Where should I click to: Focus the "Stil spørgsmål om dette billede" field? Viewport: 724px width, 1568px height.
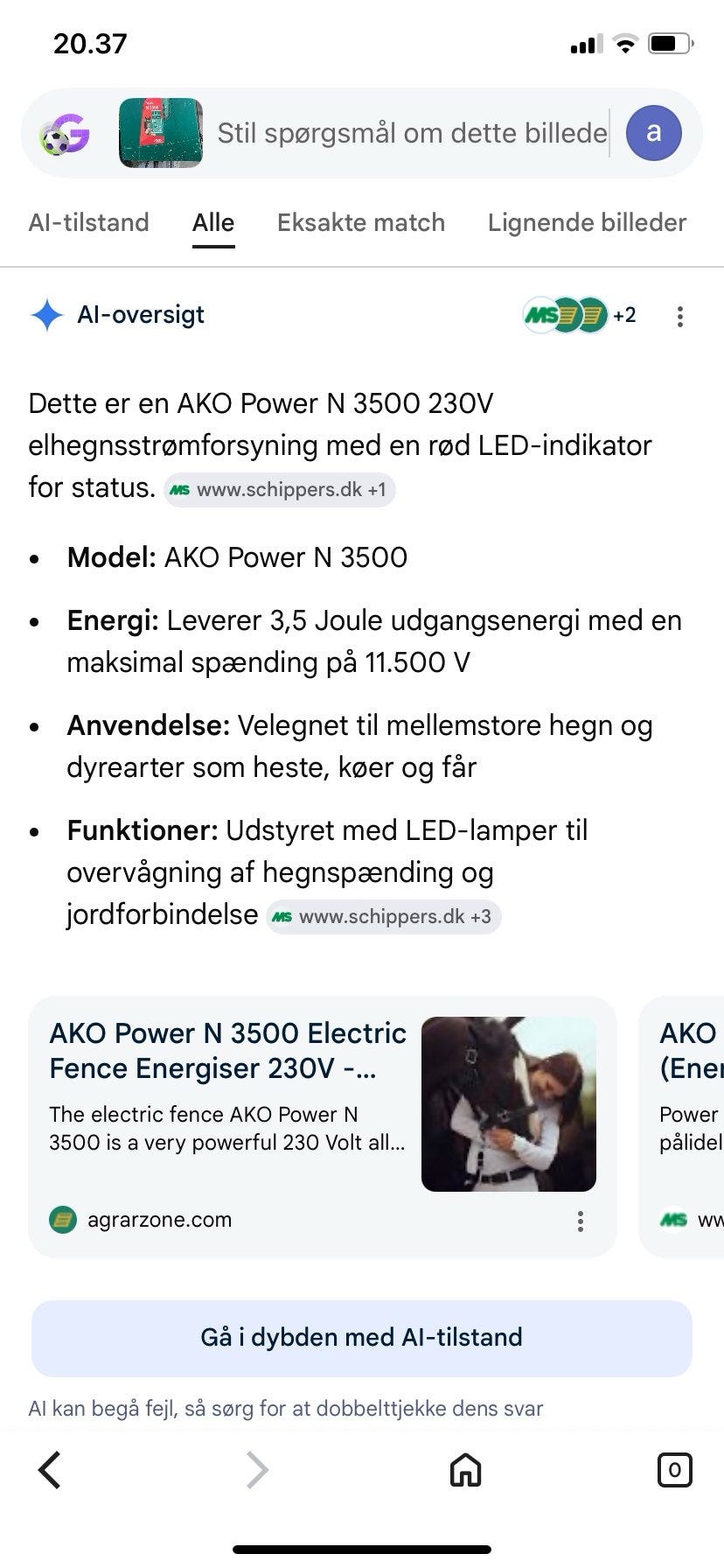pyautogui.click(x=412, y=133)
